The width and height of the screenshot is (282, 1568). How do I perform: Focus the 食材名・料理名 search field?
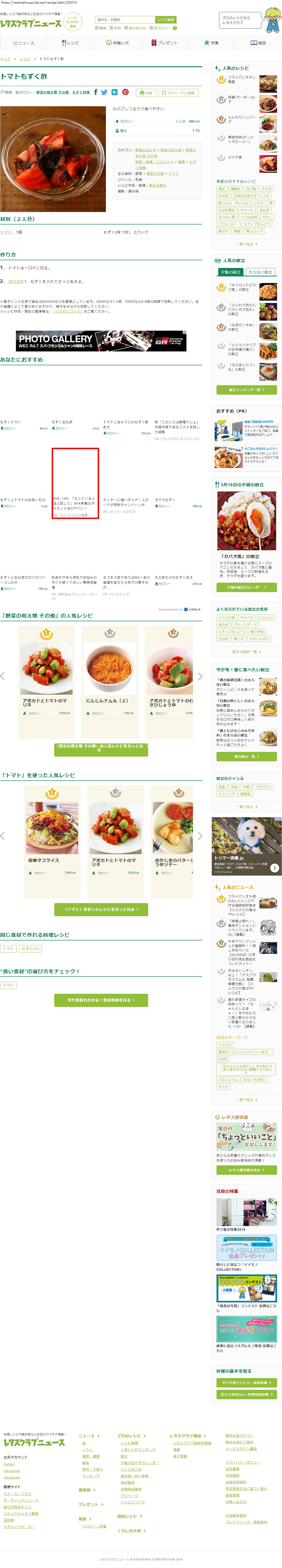(125, 20)
